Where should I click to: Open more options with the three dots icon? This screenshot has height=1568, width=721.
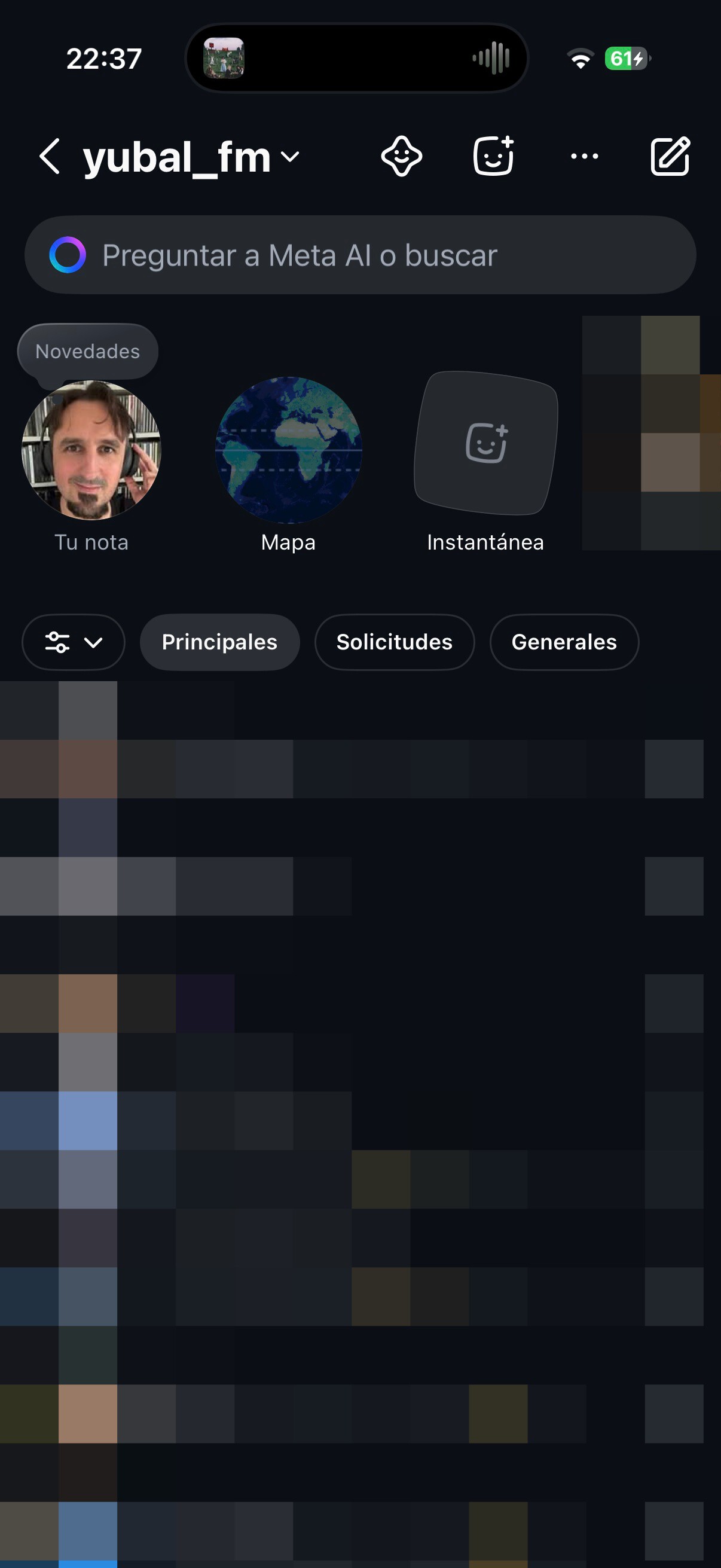(x=583, y=156)
